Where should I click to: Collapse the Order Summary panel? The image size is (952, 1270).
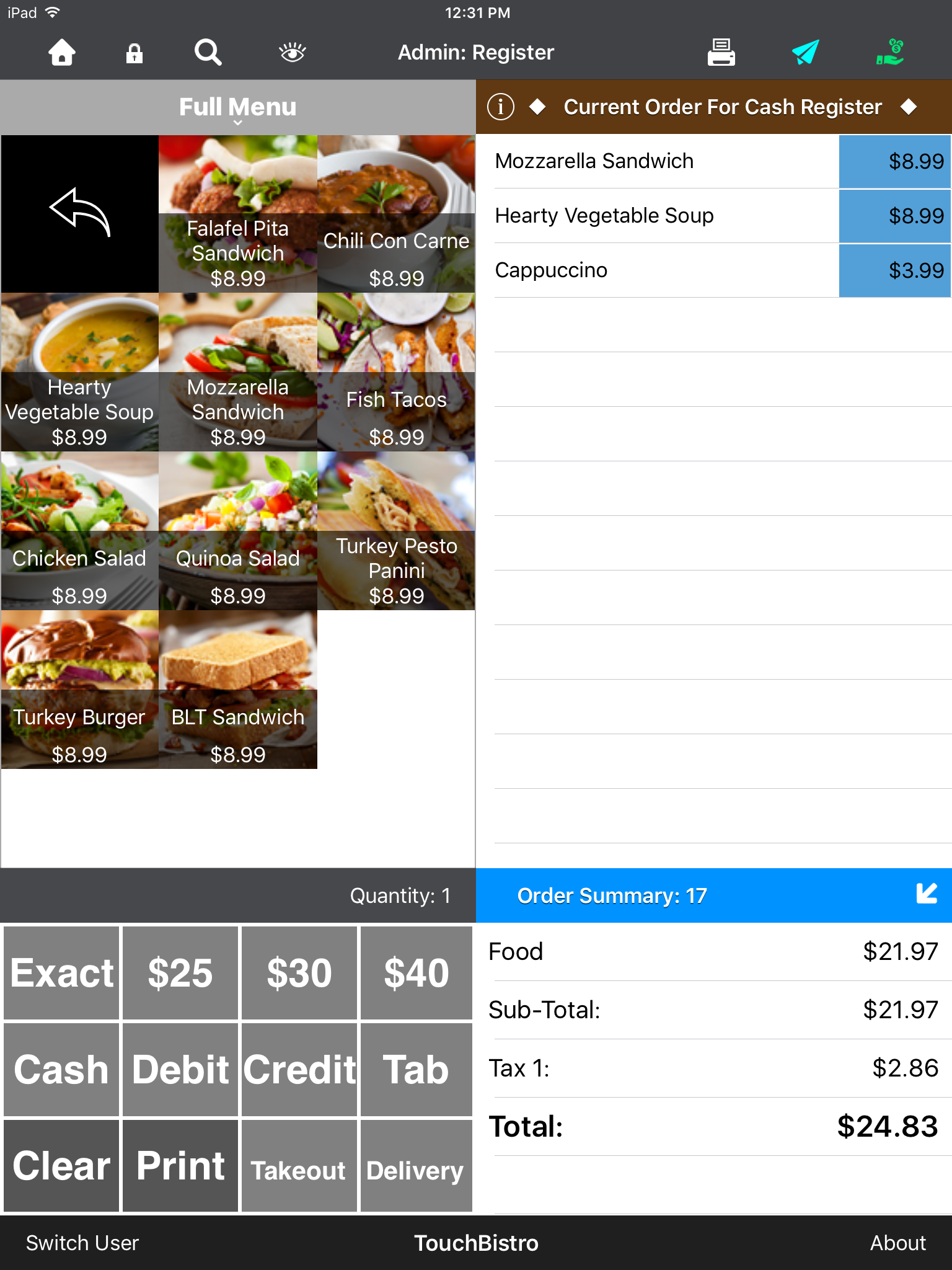click(x=926, y=894)
